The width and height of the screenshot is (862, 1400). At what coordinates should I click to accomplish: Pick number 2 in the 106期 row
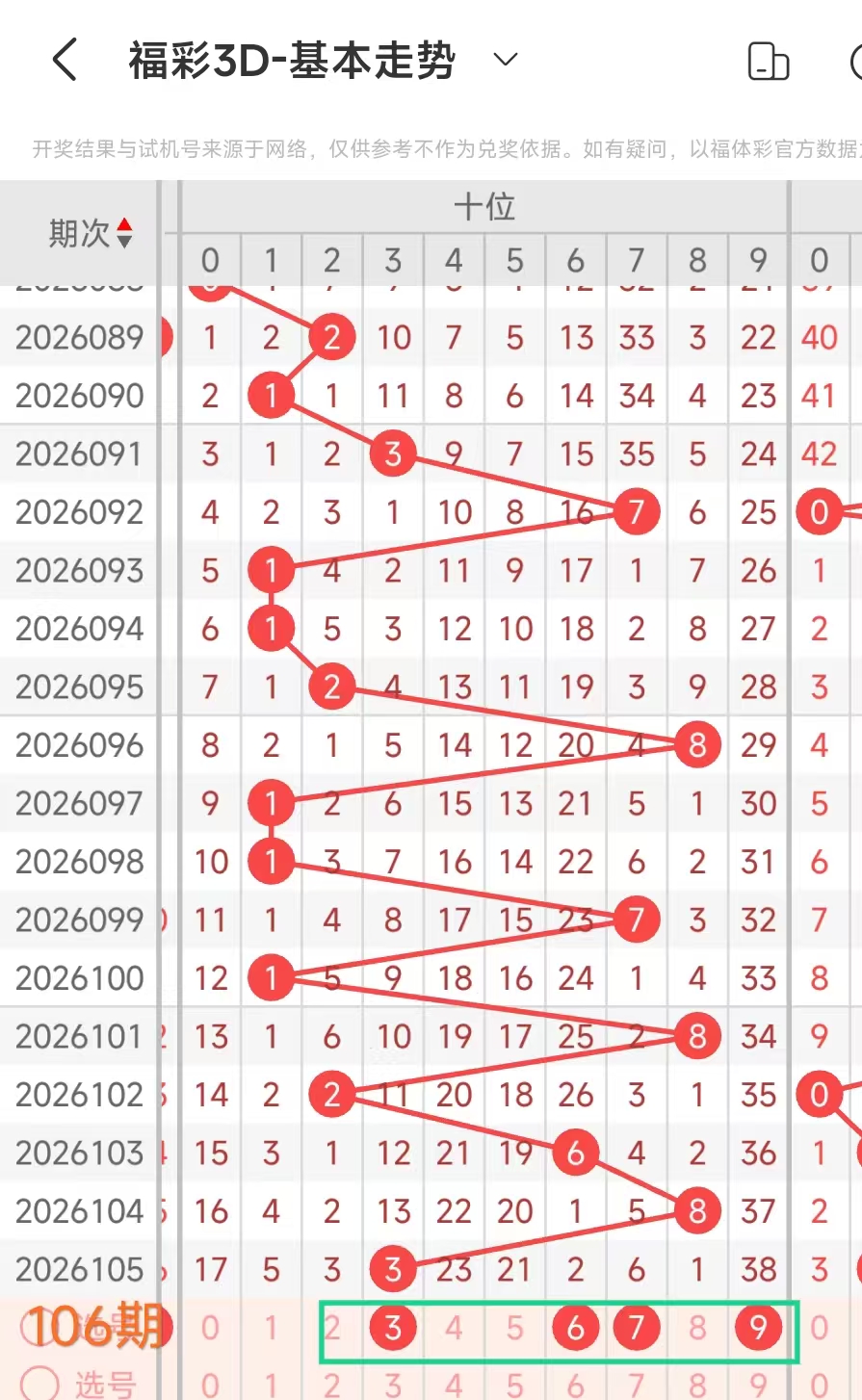[x=332, y=1328]
